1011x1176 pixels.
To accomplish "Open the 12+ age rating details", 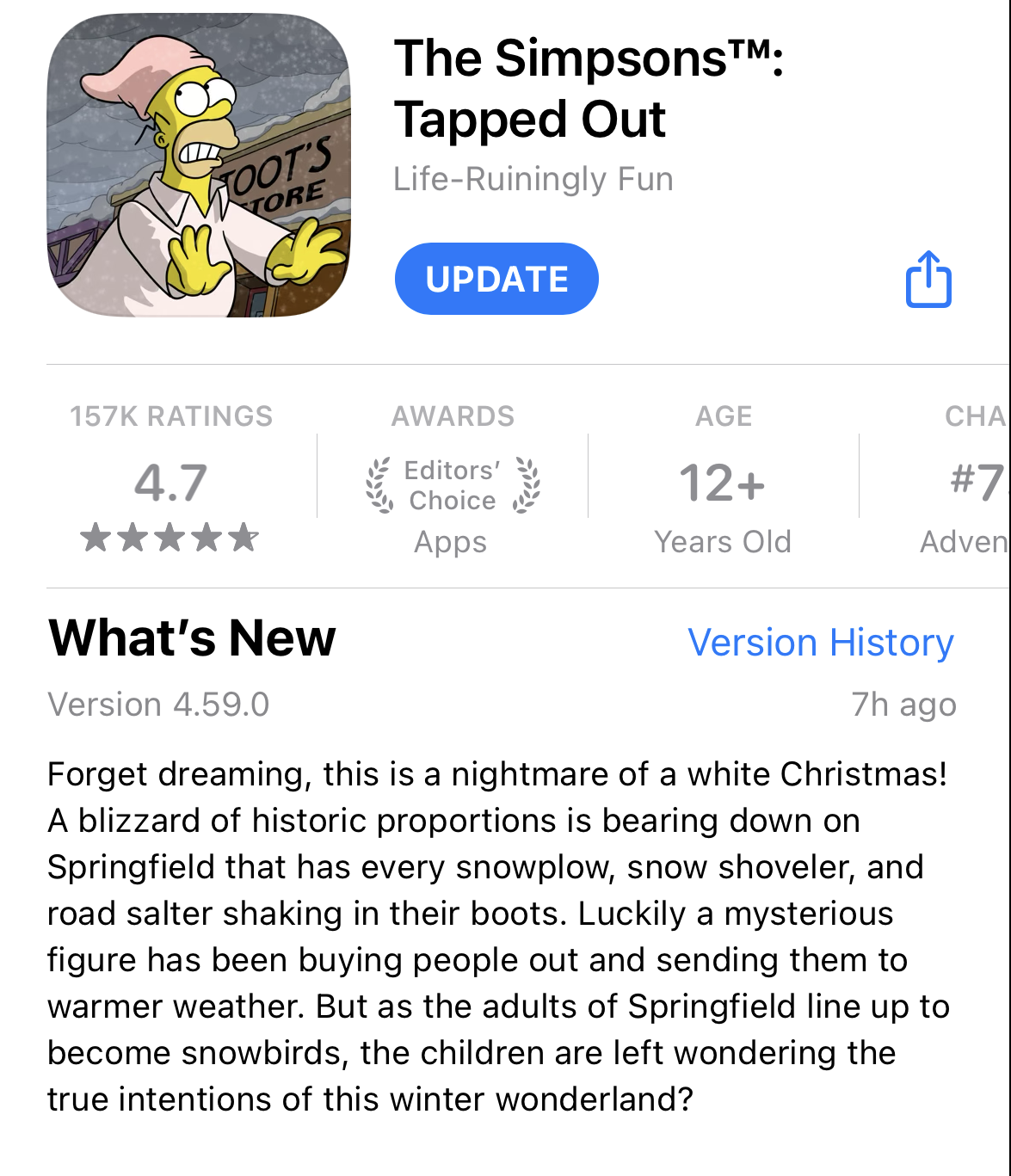I will click(722, 484).
